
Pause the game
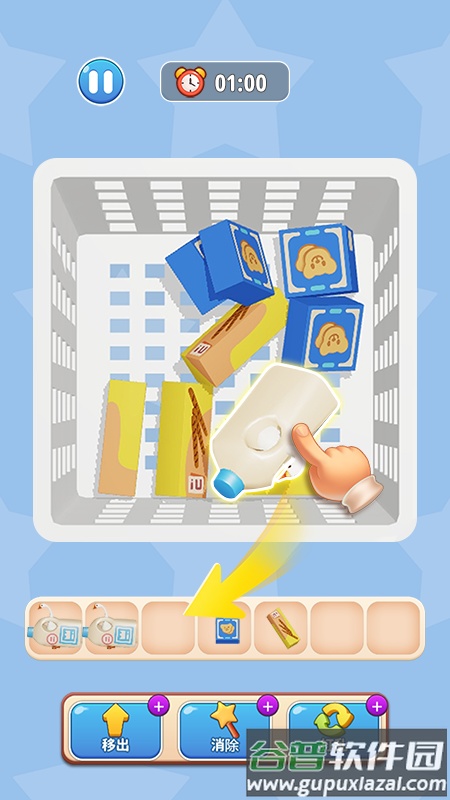coord(101,82)
